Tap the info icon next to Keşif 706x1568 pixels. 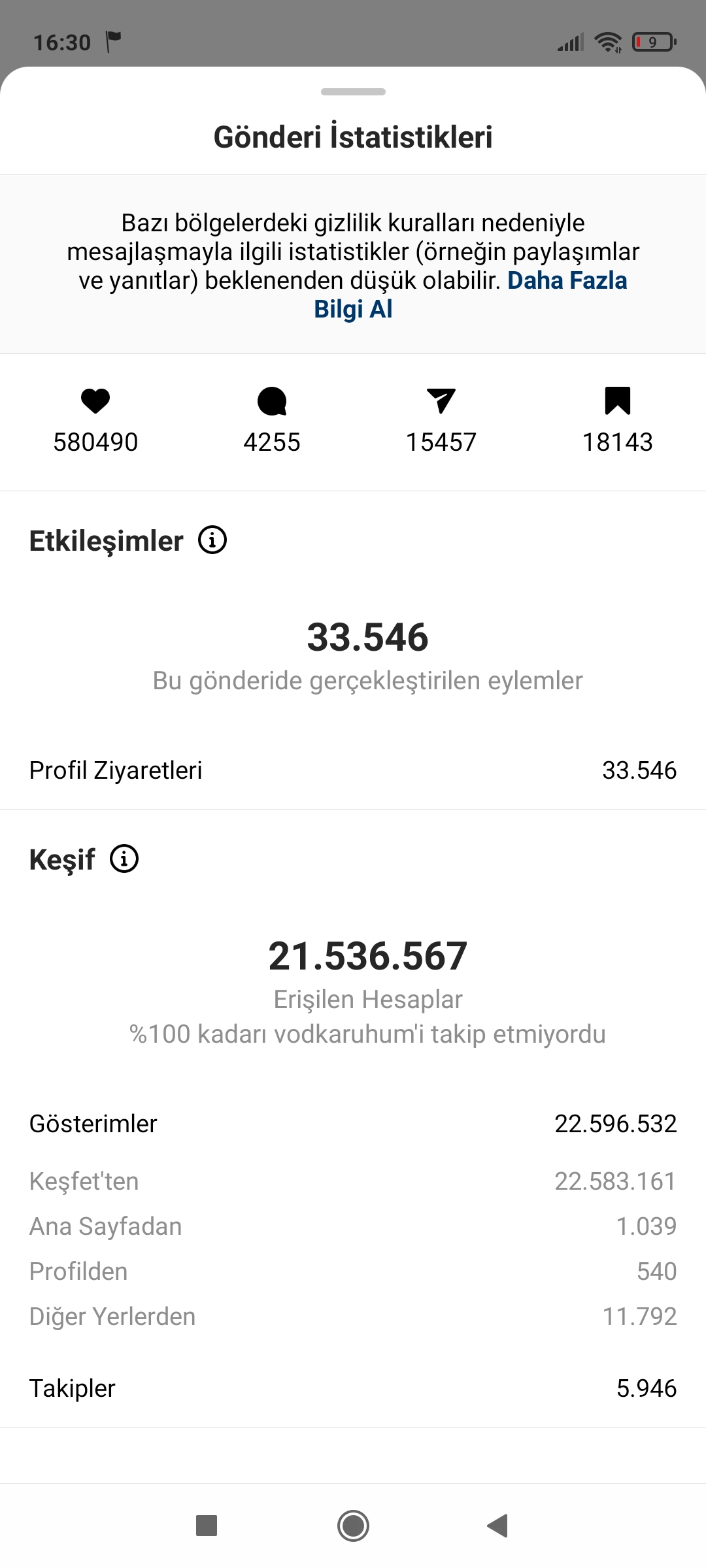(124, 858)
